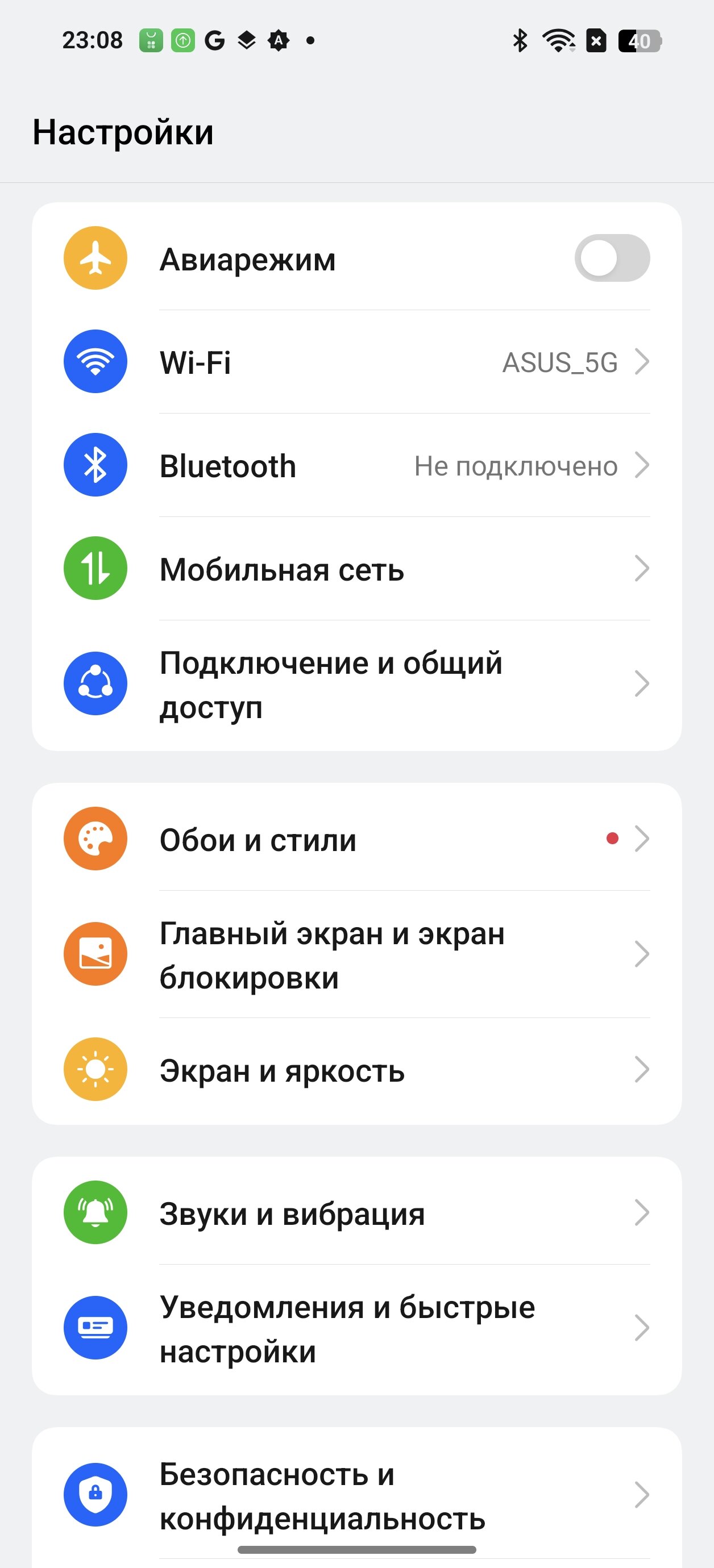
Task: Open Подключение и общий доступ
Action: tap(356, 685)
